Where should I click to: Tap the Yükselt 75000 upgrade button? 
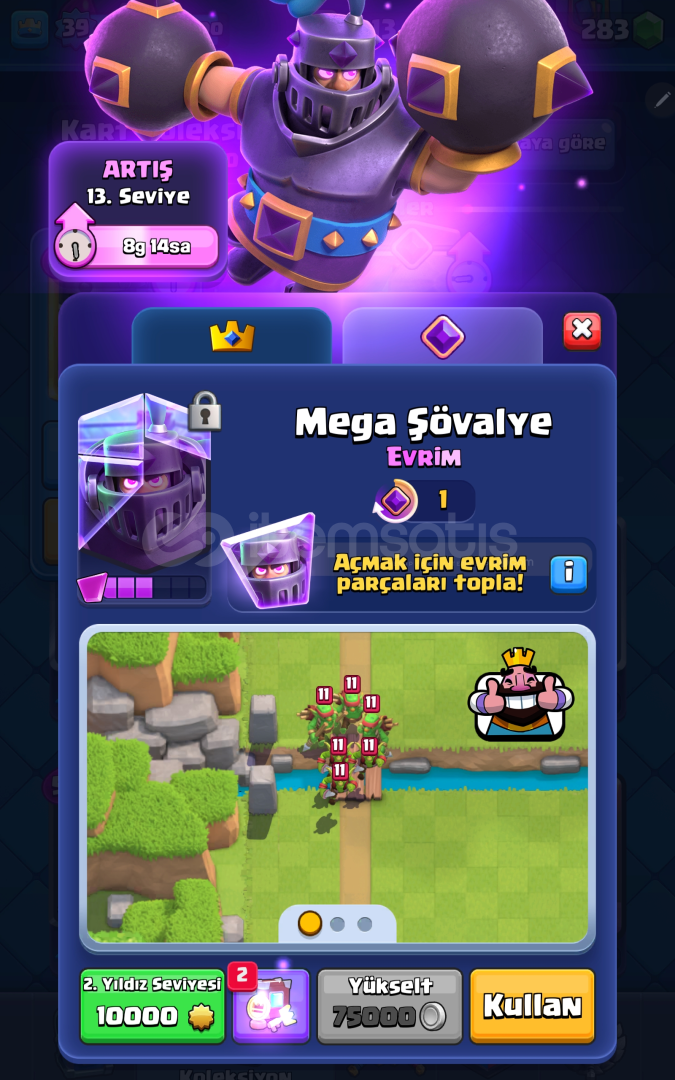(390, 1006)
